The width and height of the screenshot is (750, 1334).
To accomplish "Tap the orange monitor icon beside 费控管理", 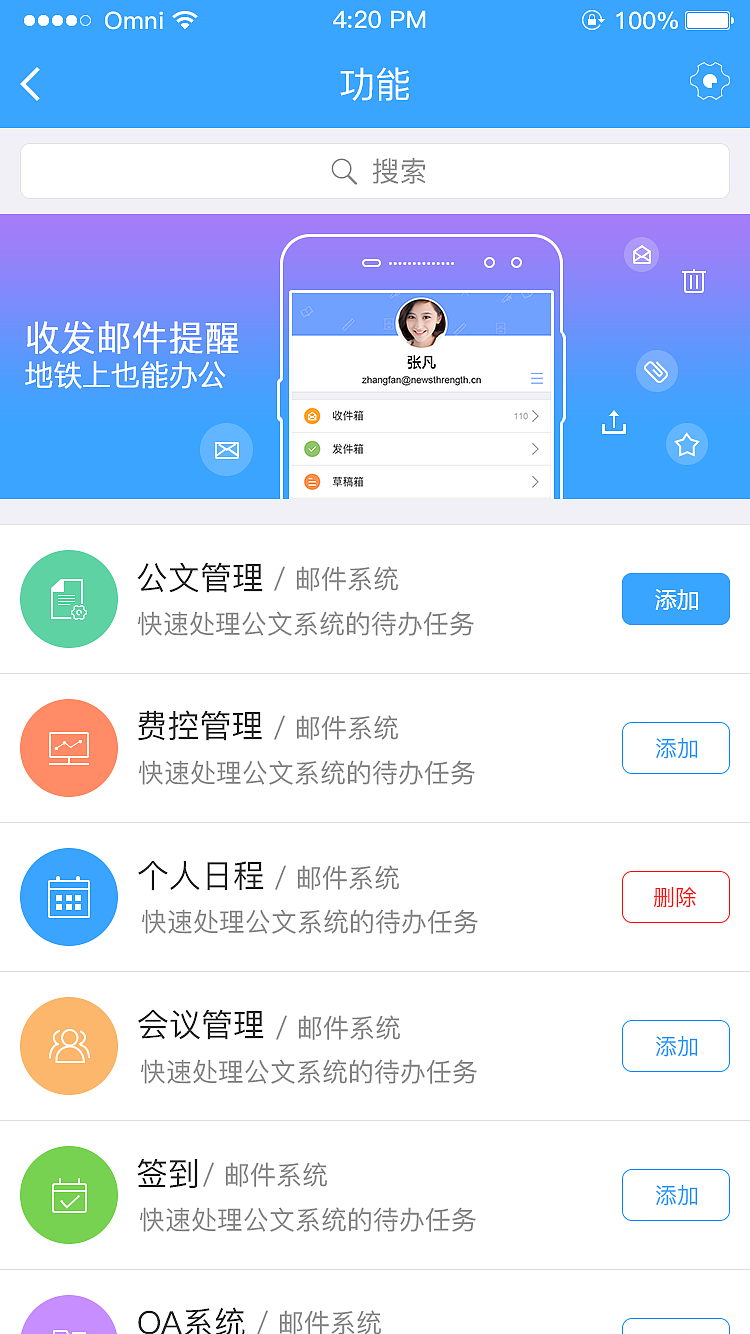I will [x=69, y=747].
